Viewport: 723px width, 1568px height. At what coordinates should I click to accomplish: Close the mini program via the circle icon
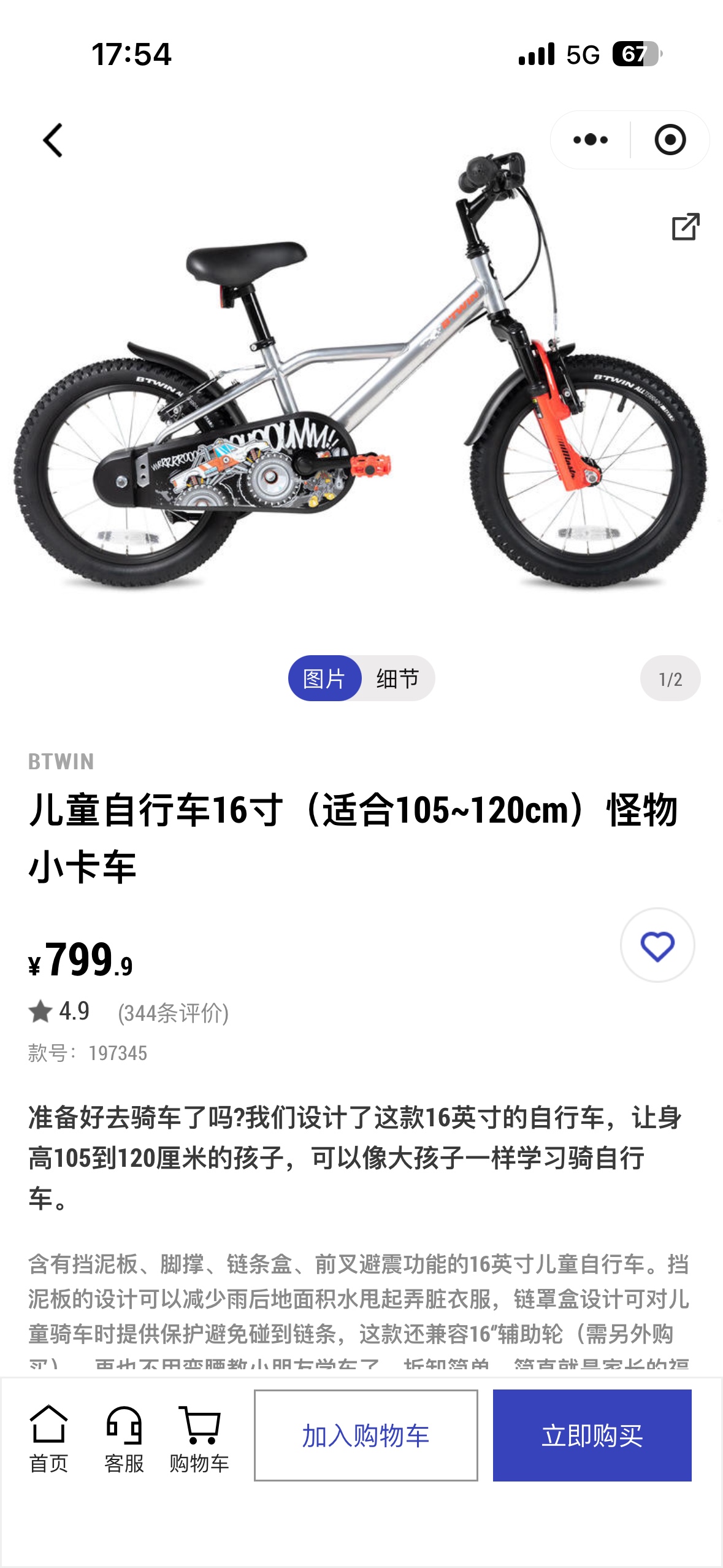[670, 140]
